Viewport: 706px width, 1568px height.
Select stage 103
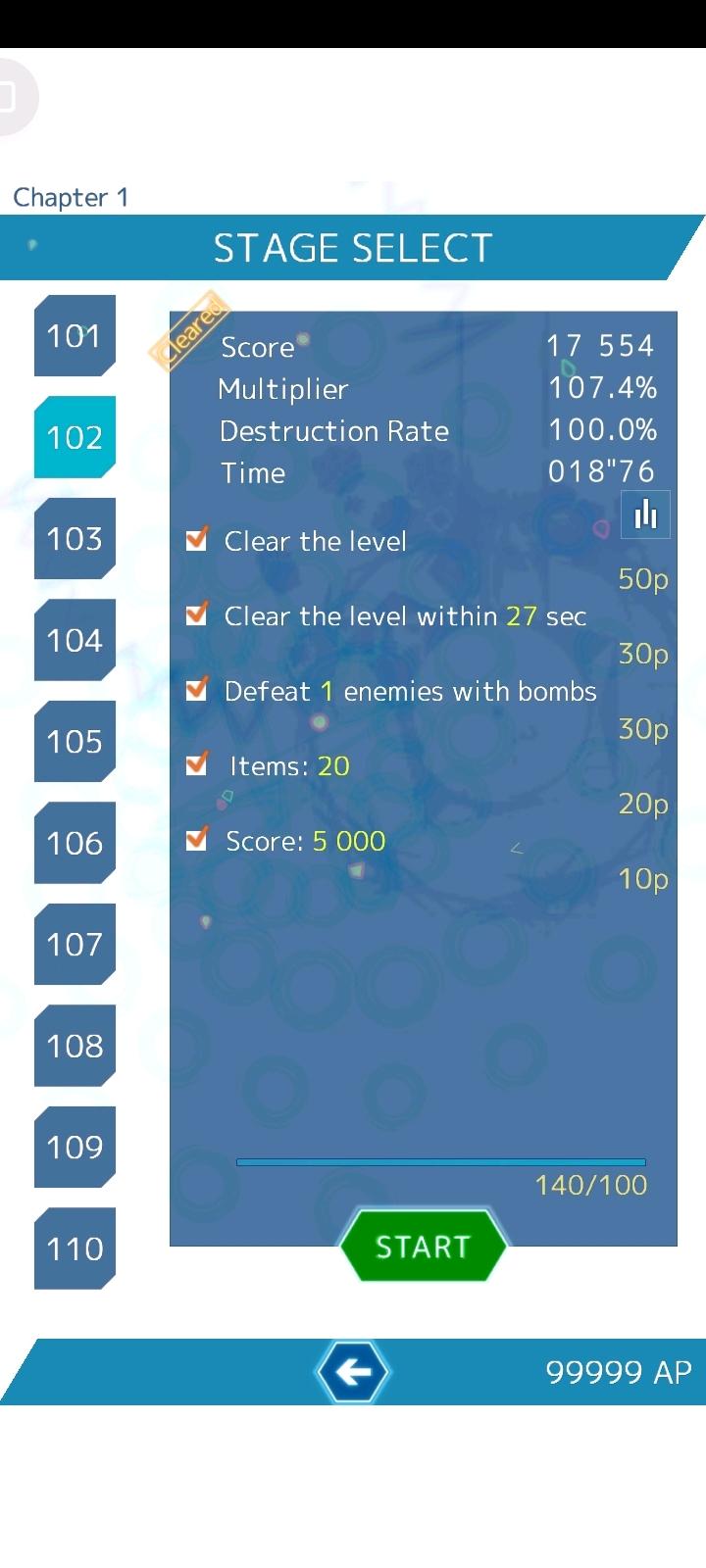tap(75, 538)
